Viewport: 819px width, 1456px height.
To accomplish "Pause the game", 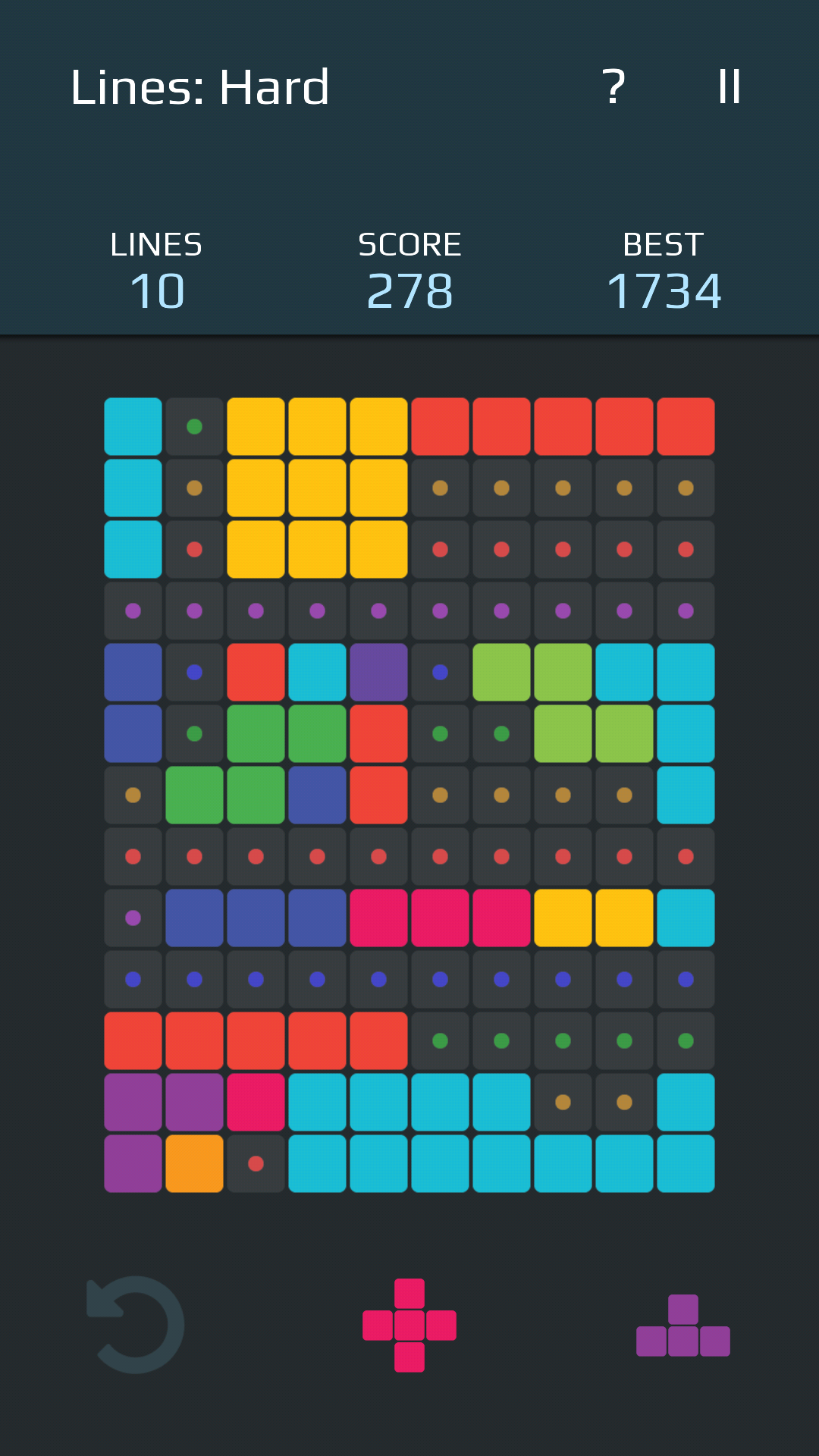I will point(729,86).
